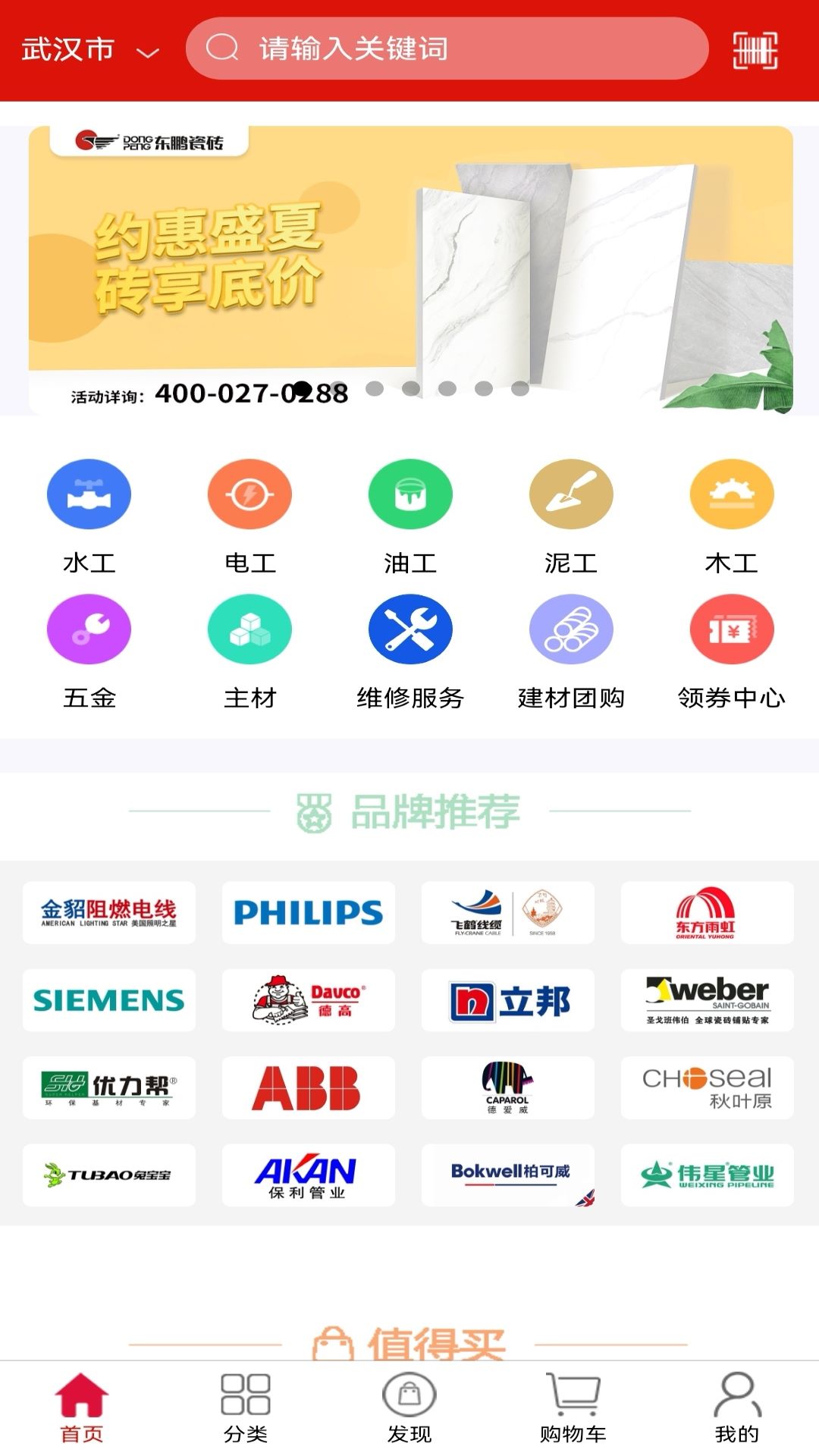819x1456 pixels.
Task: View the weber brand page
Action: coord(707,1000)
